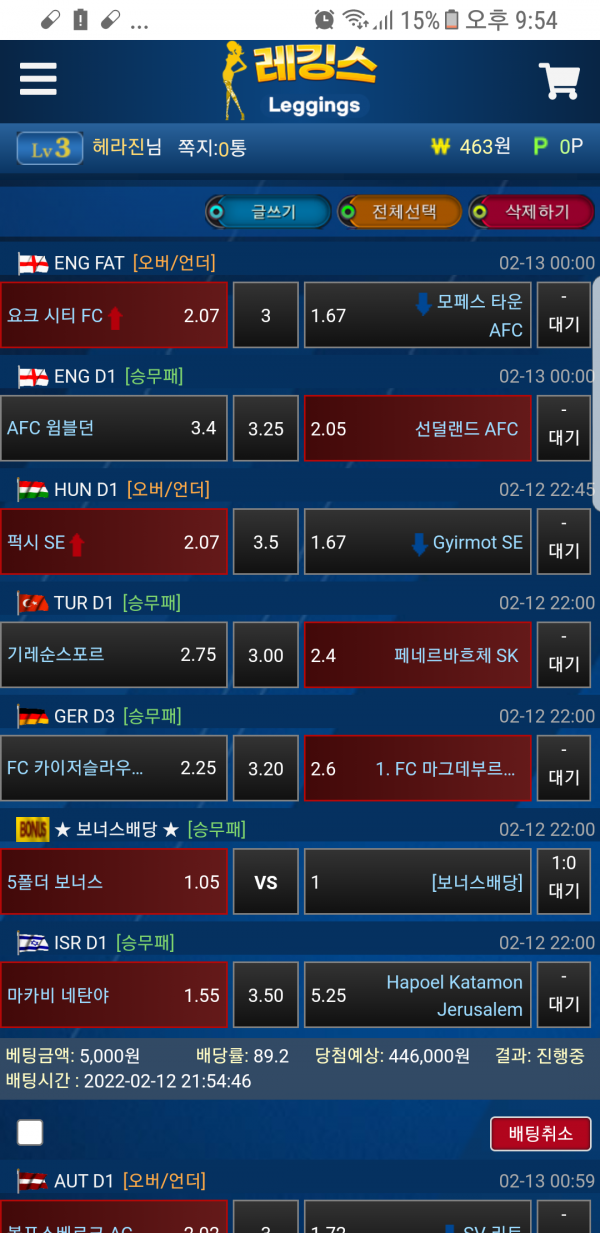
Task: Select 페네르바흐체 SK at 2.4
Action: [417, 655]
